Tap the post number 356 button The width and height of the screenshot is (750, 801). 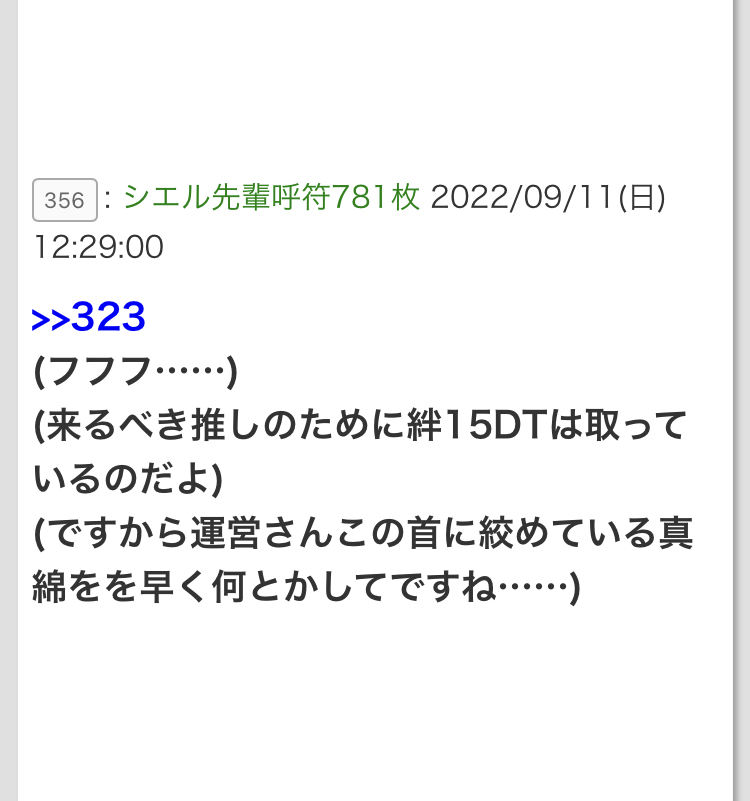[x=65, y=200]
